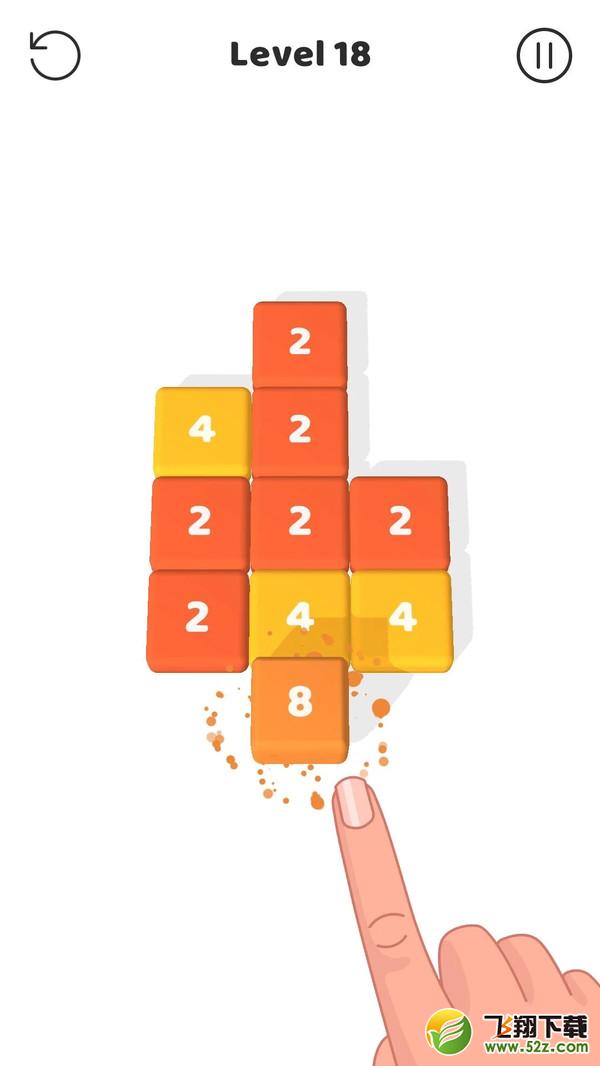Tap the orange 8 block
The width and height of the screenshot is (600, 1066).
click(x=300, y=709)
